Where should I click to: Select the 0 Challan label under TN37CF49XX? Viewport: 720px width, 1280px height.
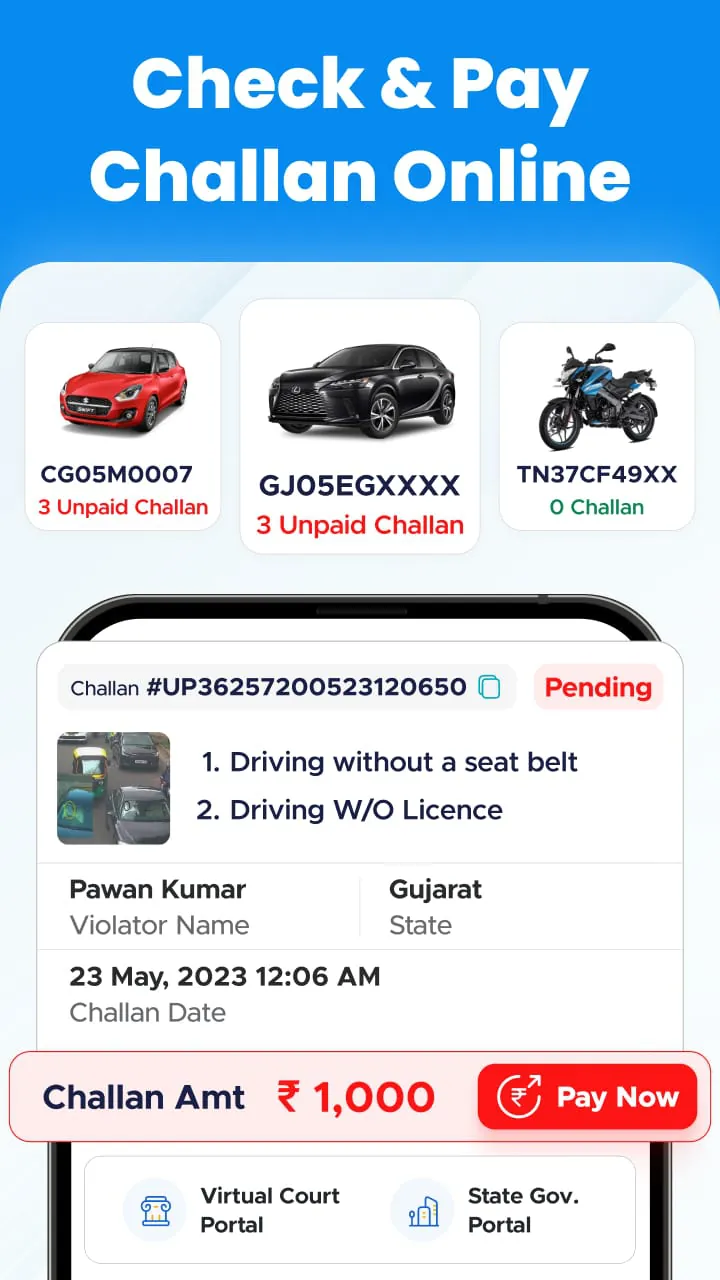point(596,507)
